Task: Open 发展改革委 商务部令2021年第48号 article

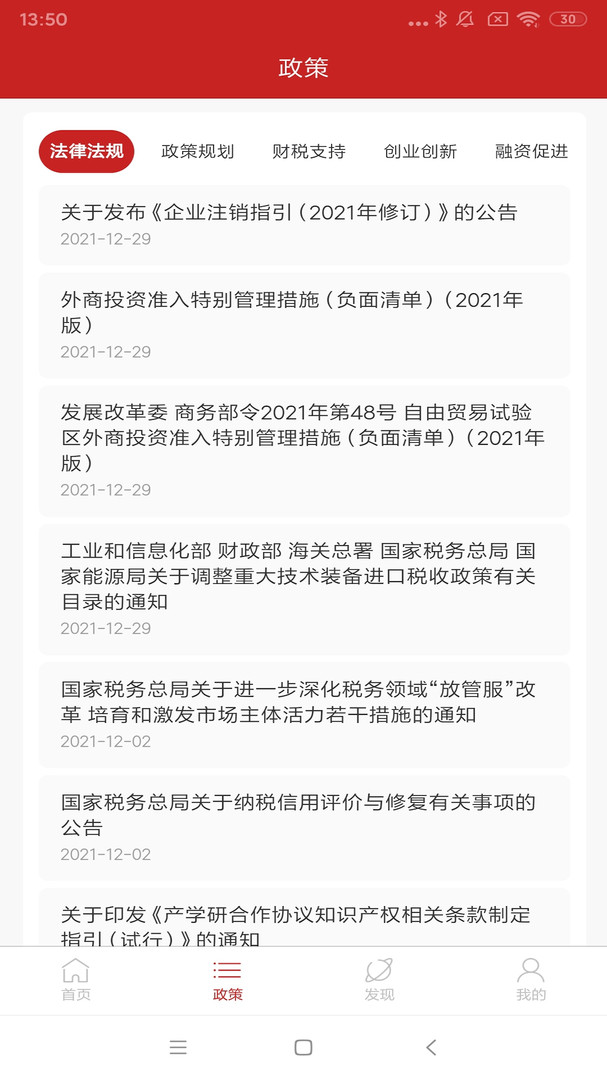Action: [304, 450]
